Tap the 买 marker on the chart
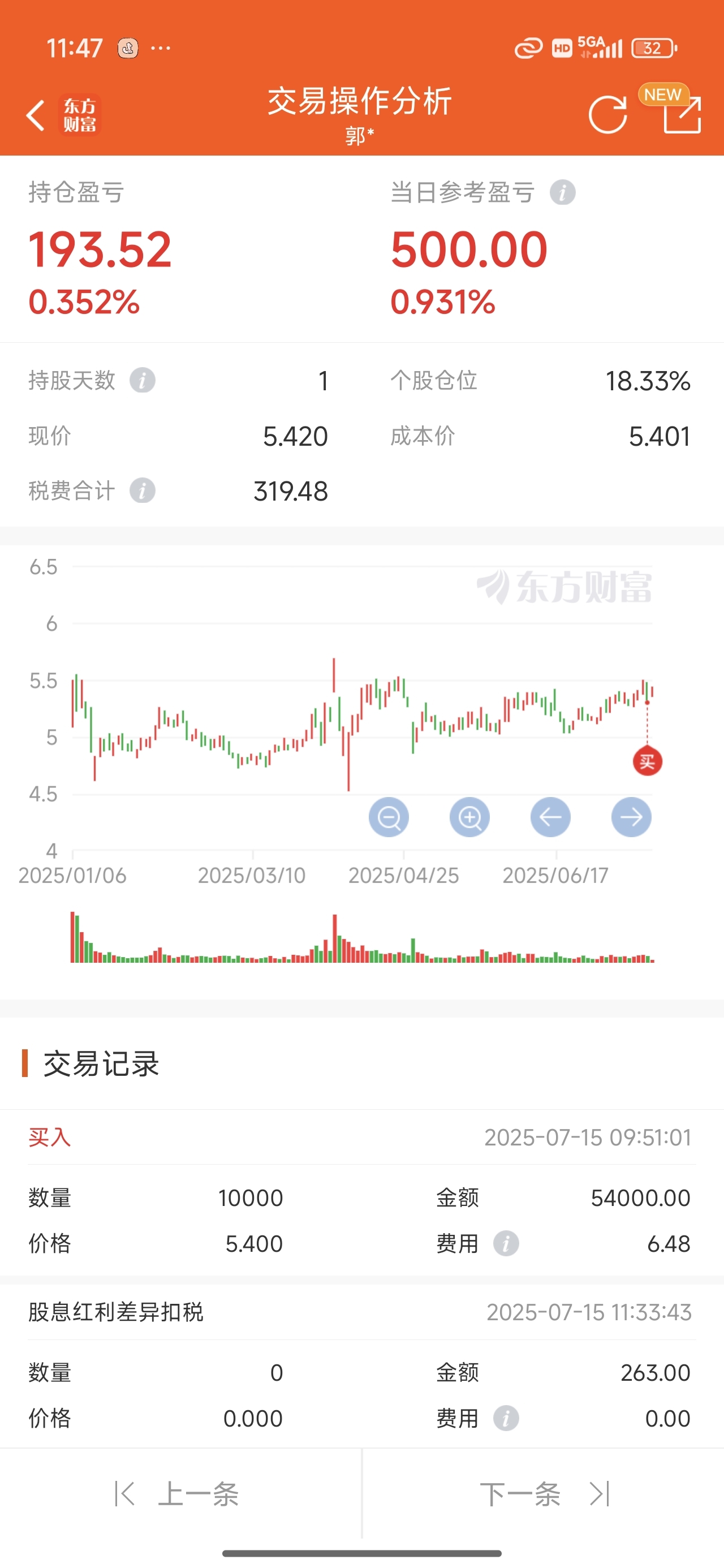The height and width of the screenshot is (1568, 724). (x=647, y=761)
